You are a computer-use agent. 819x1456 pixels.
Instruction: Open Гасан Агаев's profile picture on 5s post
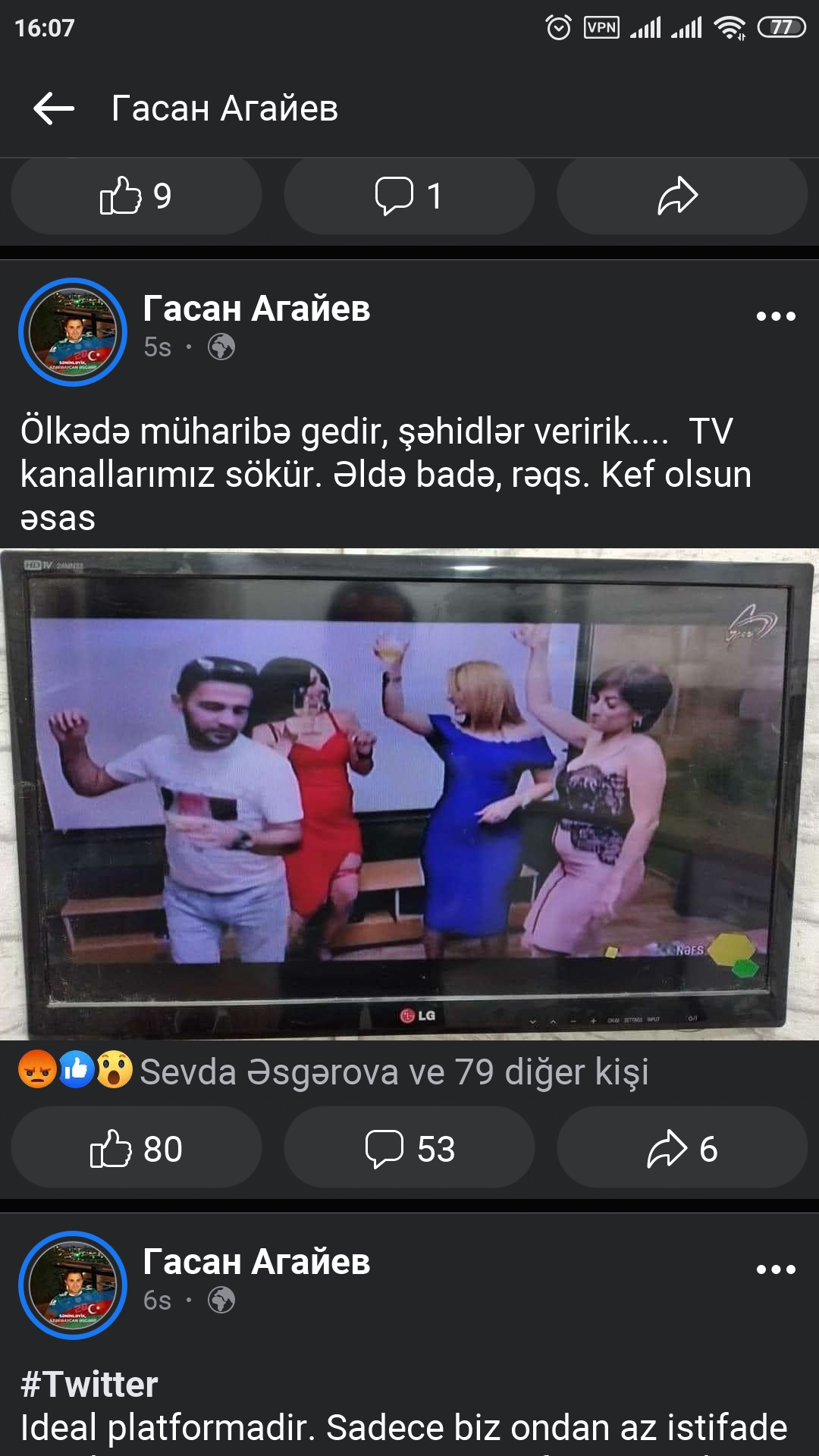pyautogui.click(x=73, y=332)
